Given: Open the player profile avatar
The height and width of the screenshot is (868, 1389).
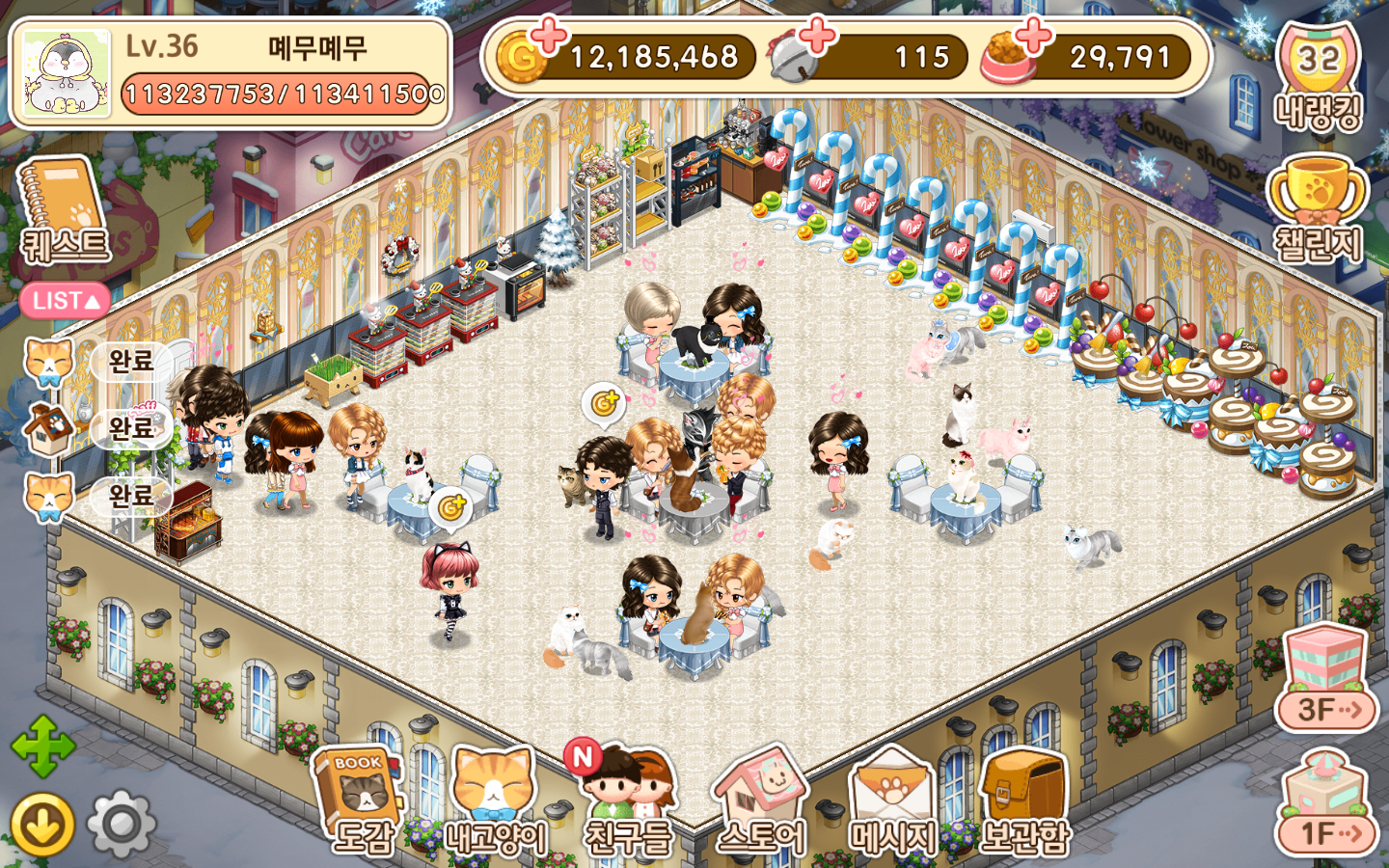Looking at the screenshot, I should click(x=66, y=73).
